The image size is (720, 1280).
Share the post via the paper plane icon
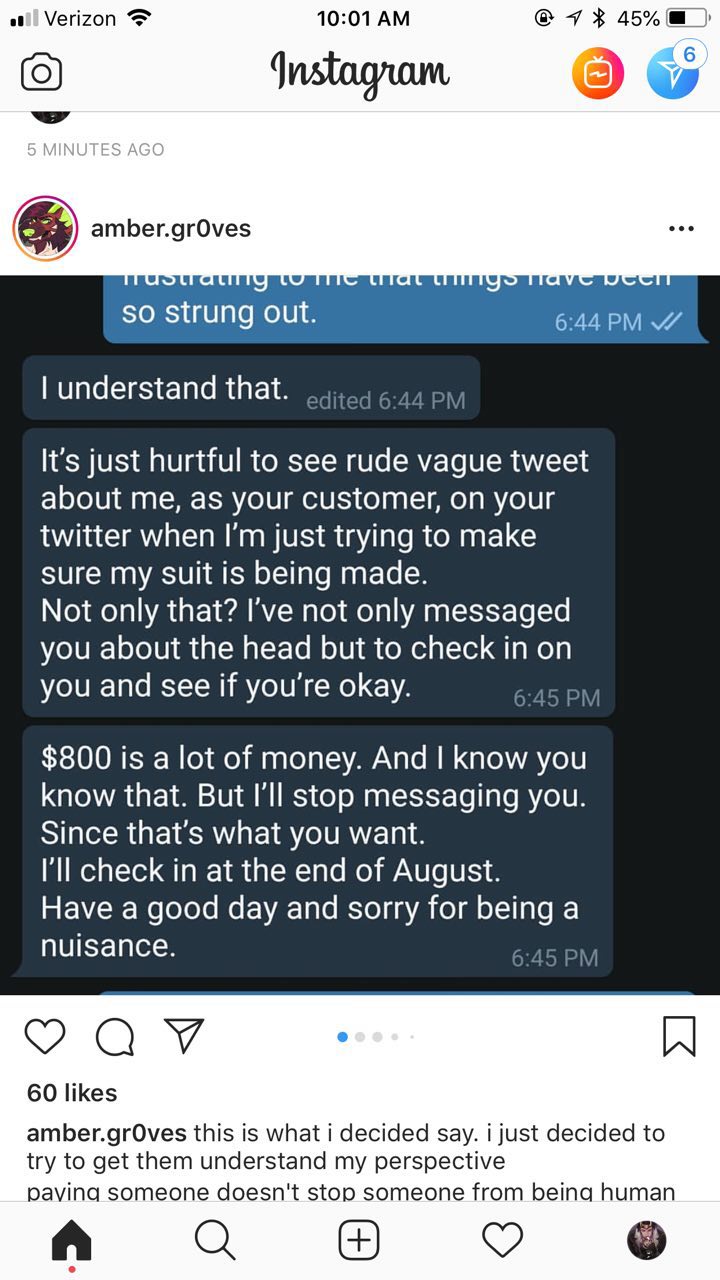pos(183,1035)
